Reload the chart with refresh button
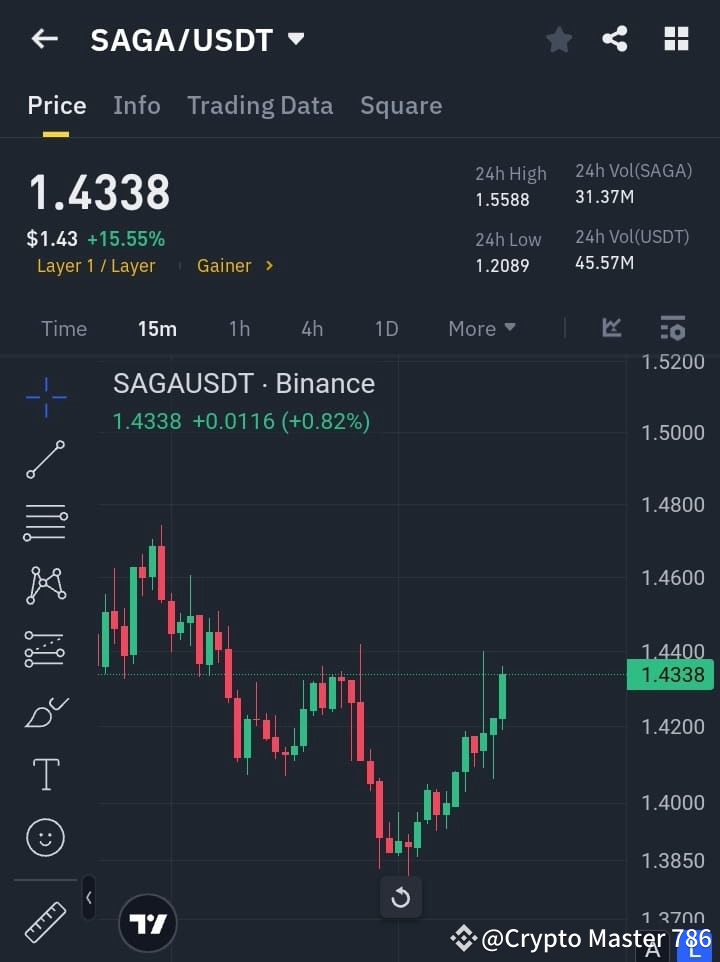 (x=401, y=897)
